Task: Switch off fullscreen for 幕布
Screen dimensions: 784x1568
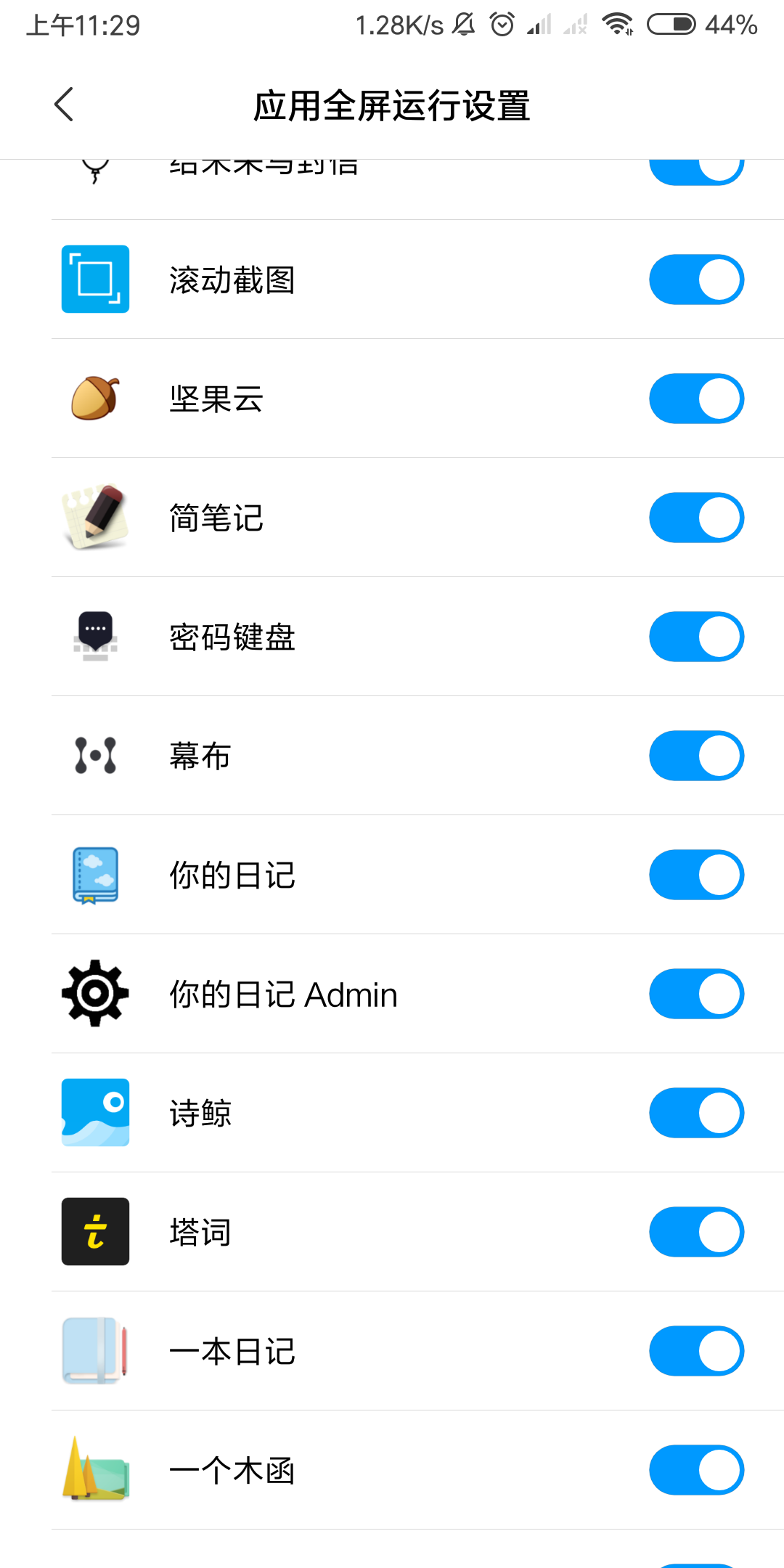Action: pos(696,756)
